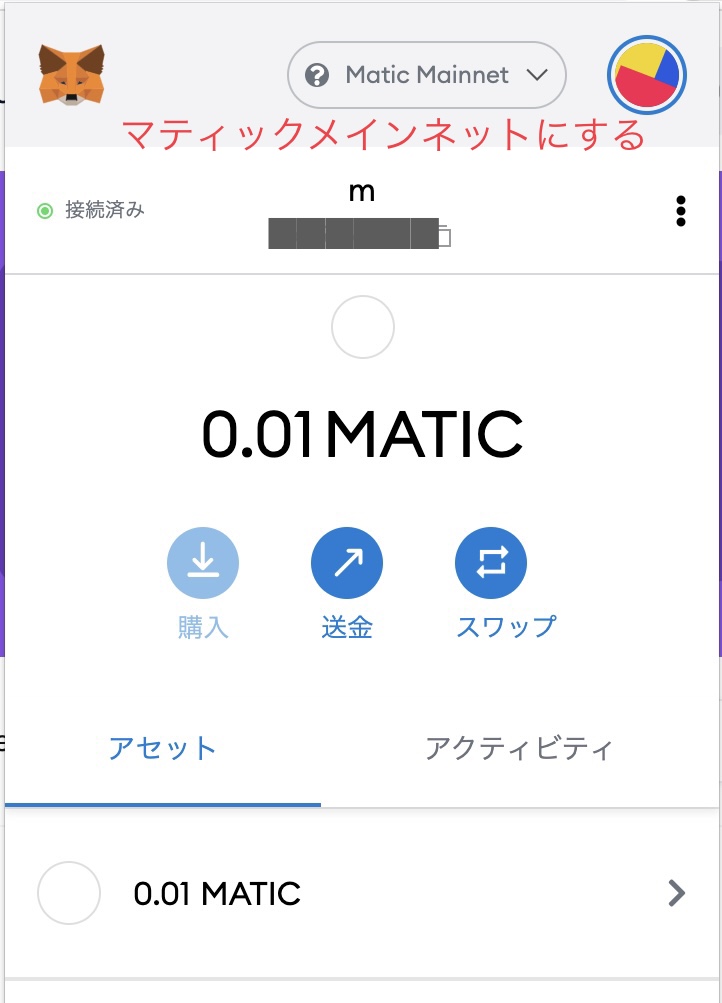The width and height of the screenshot is (722, 1003).
Task: Select the アセット tab
Action: pos(163,749)
